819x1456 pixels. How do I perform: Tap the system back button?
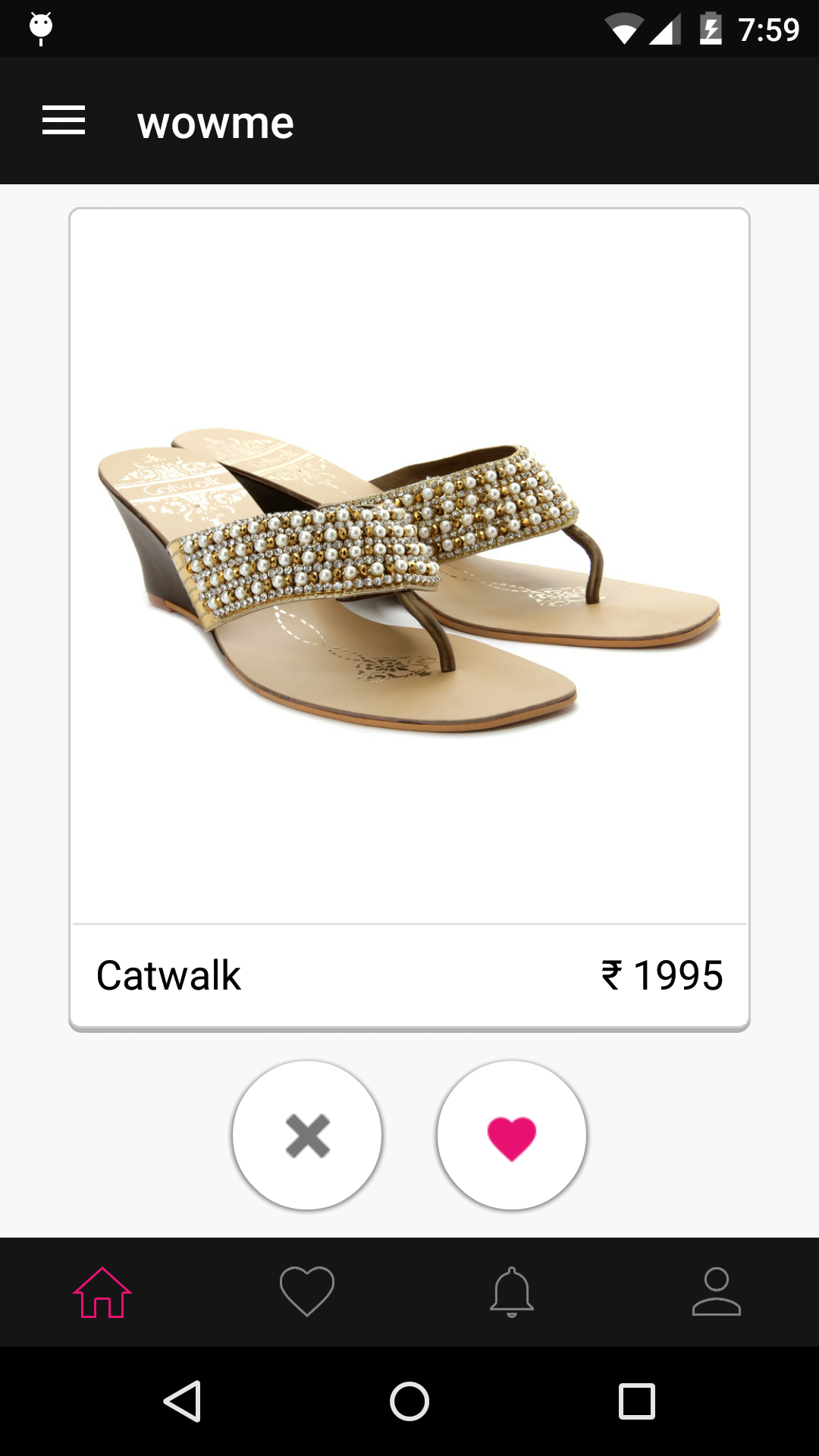[182, 1401]
